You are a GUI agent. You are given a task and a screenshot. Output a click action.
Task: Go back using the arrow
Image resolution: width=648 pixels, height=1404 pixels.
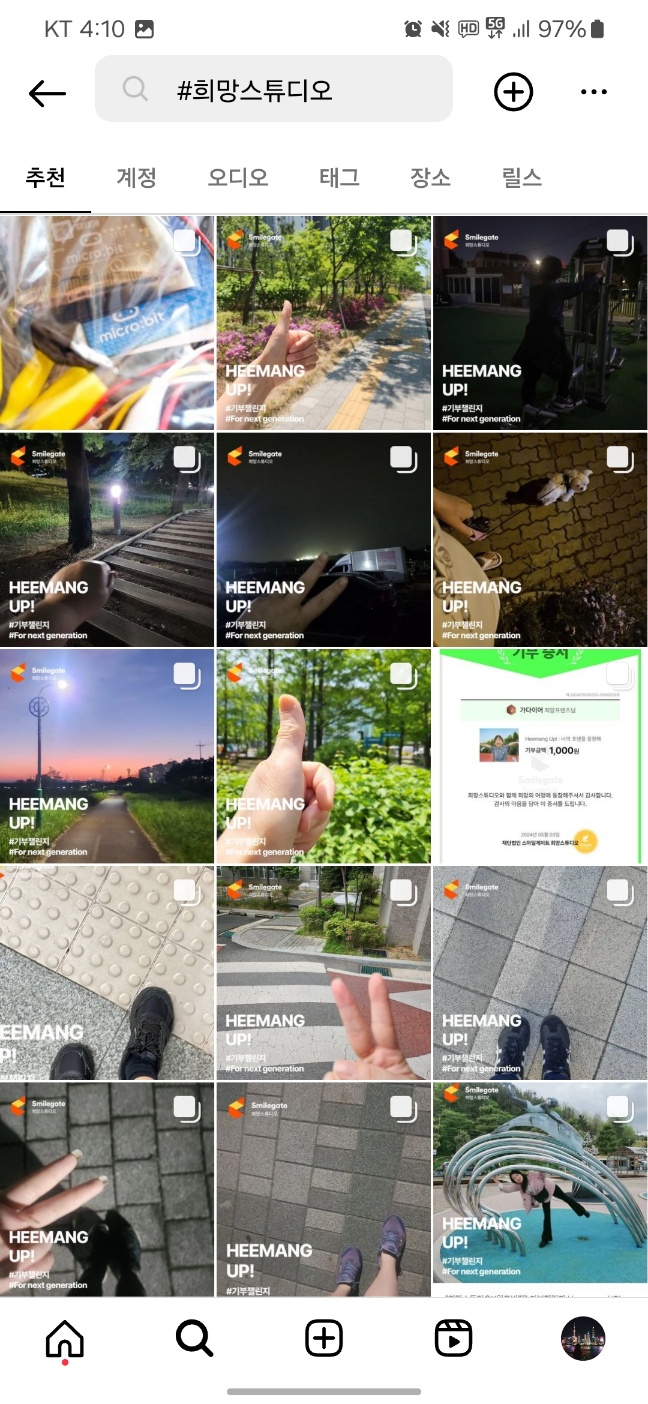(47, 93)
